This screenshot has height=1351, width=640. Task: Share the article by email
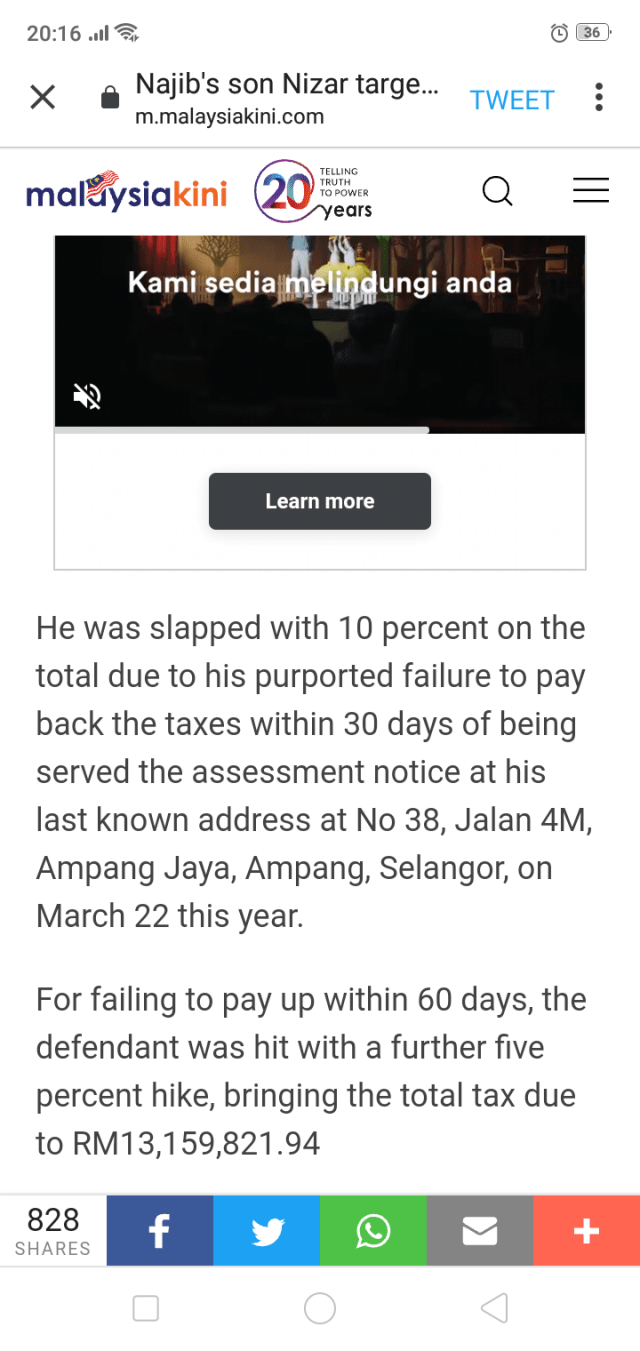coord(480,1231)
